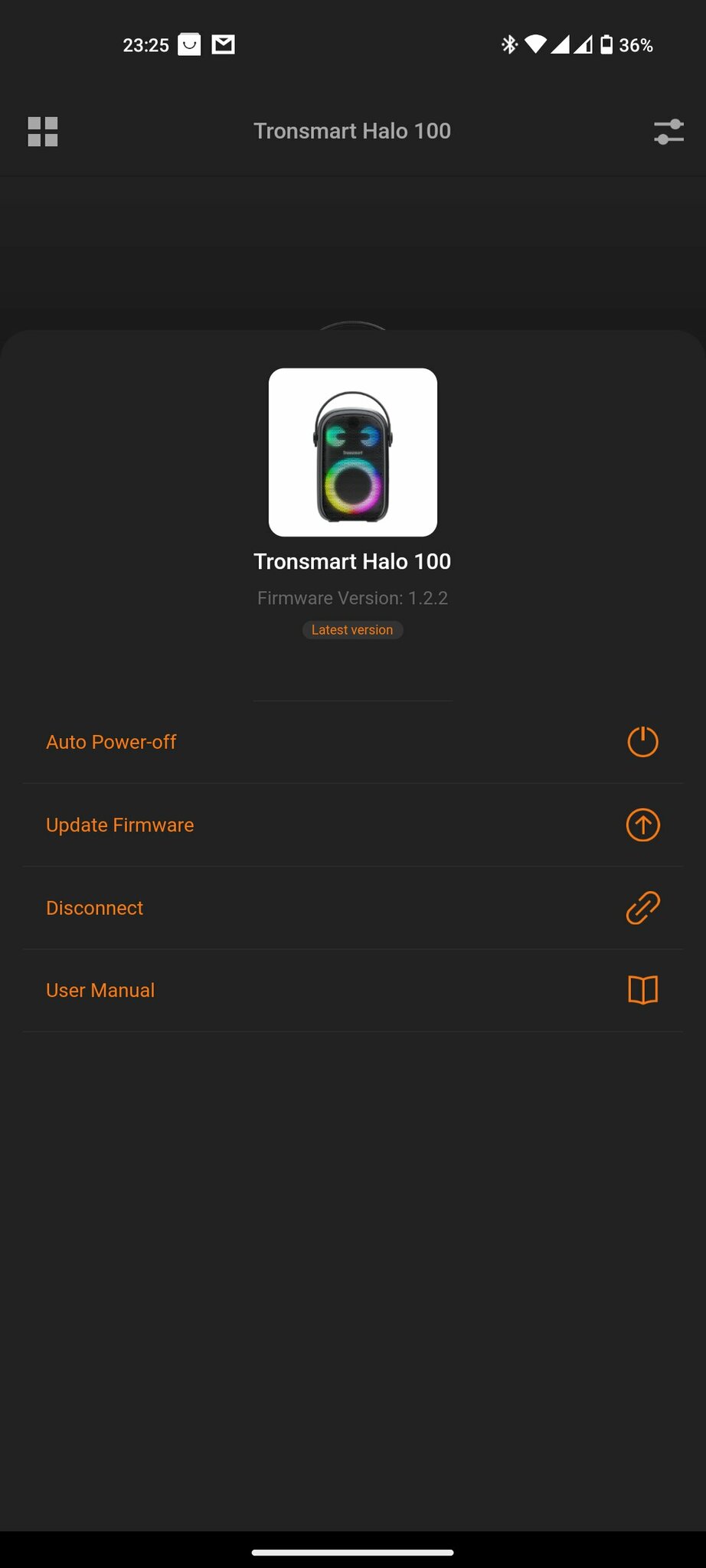Open the equalizer settings sliders icon
Image resolution: width=706 pixels, height=1568 pixels.
pyautogui.click(x=668, y=132)
